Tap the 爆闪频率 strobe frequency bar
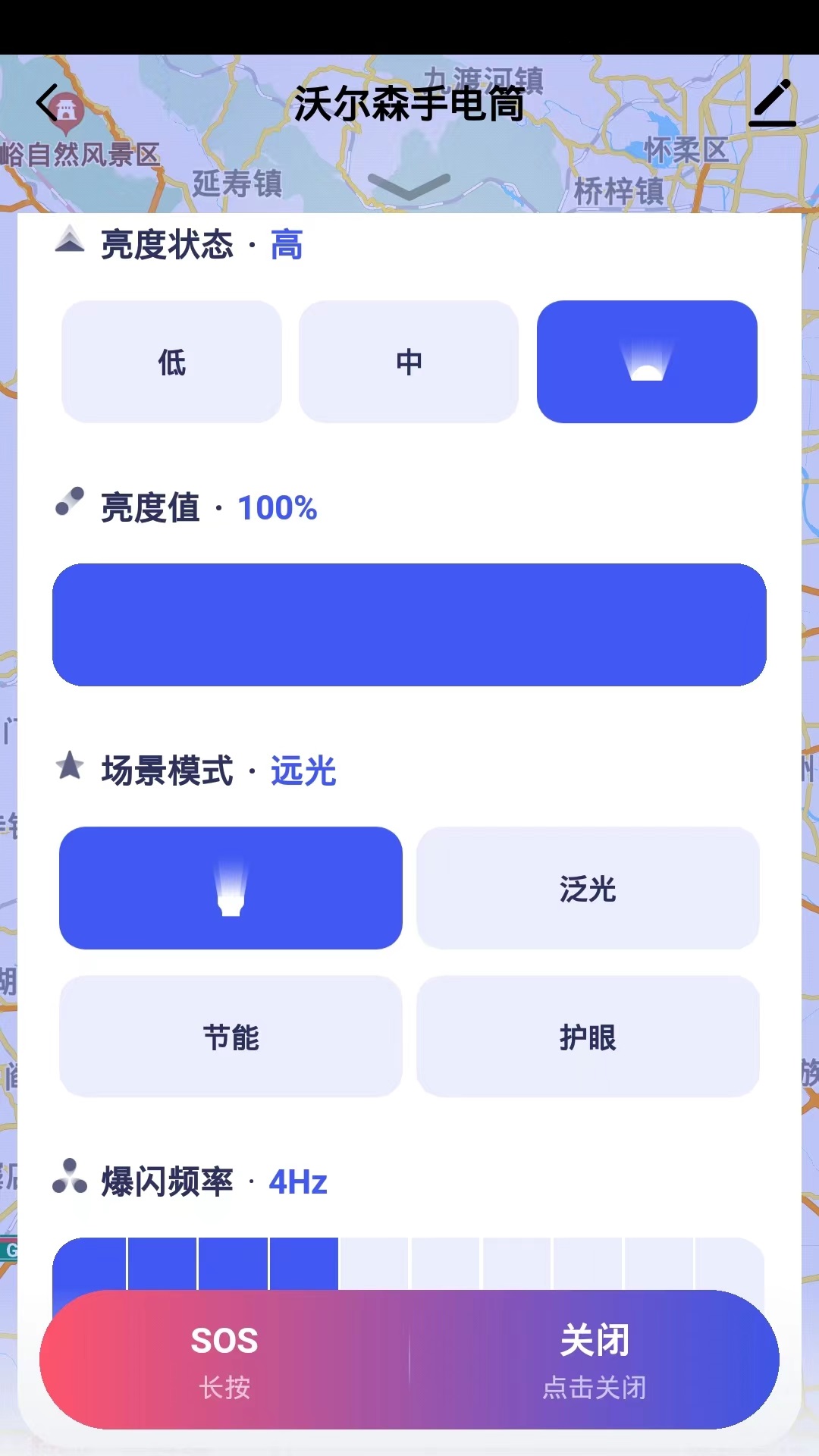 (x=409, y=1263)
